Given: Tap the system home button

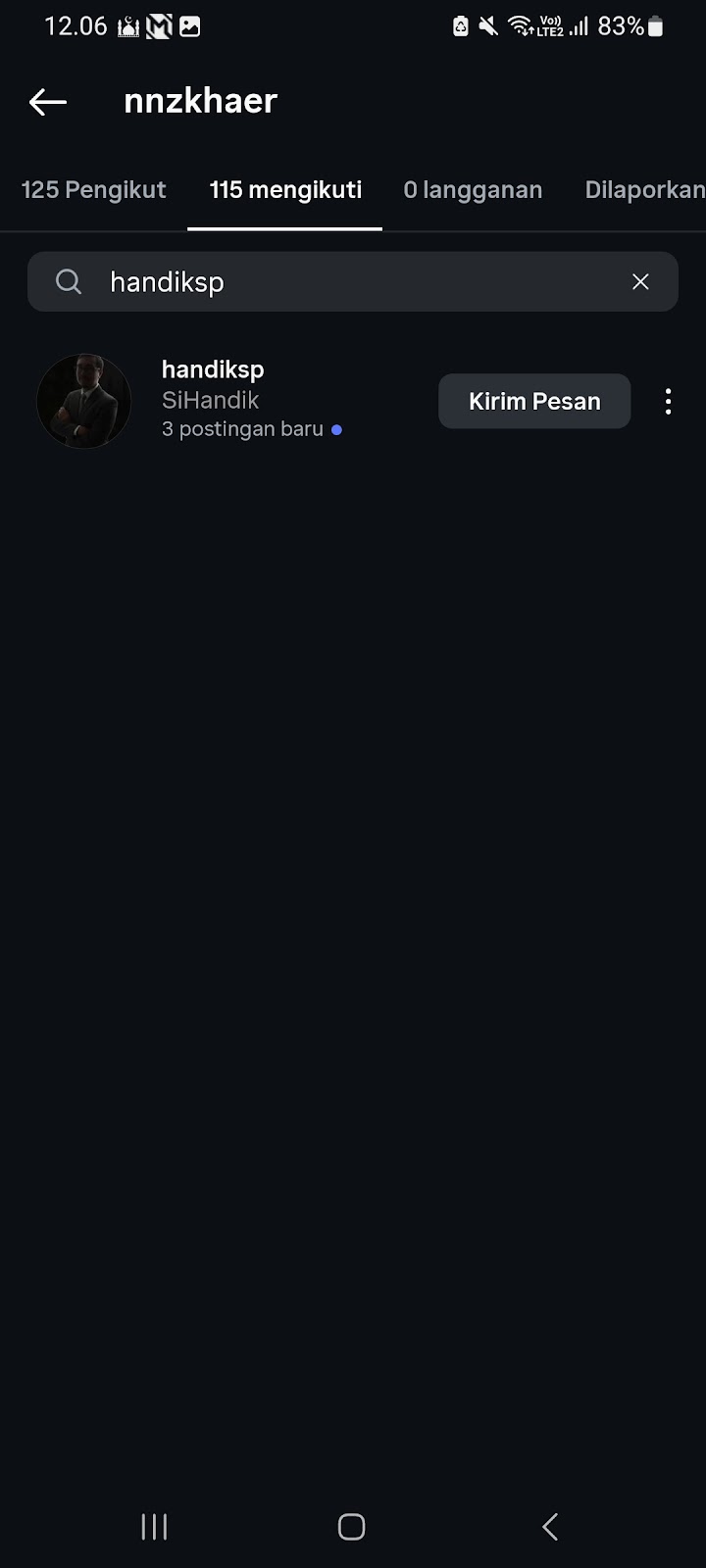Looking at the screenshot, I should pos(352,1526).
